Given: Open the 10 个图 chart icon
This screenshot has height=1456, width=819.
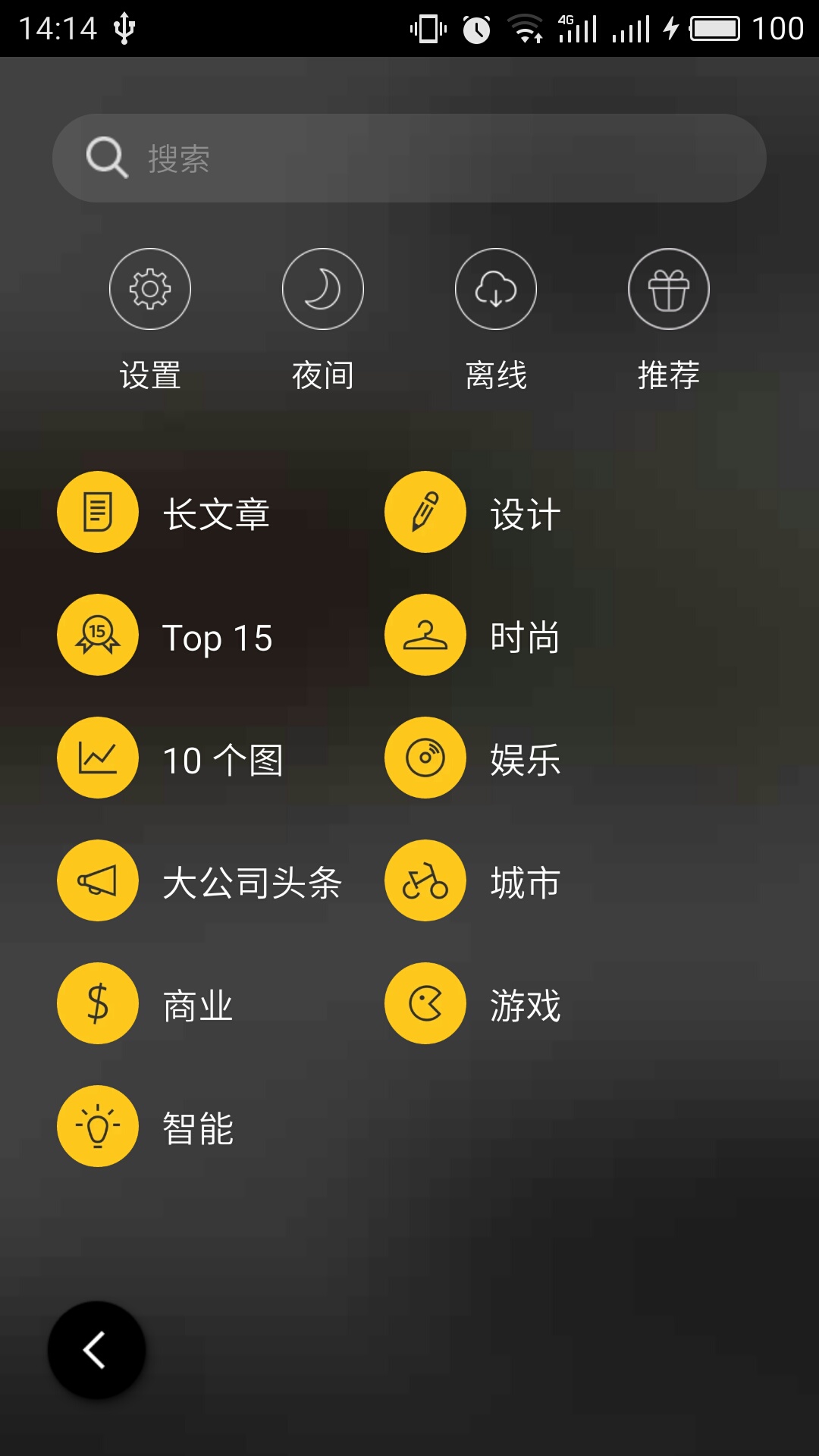Looking at the screenshot, I should coord(98,758).
